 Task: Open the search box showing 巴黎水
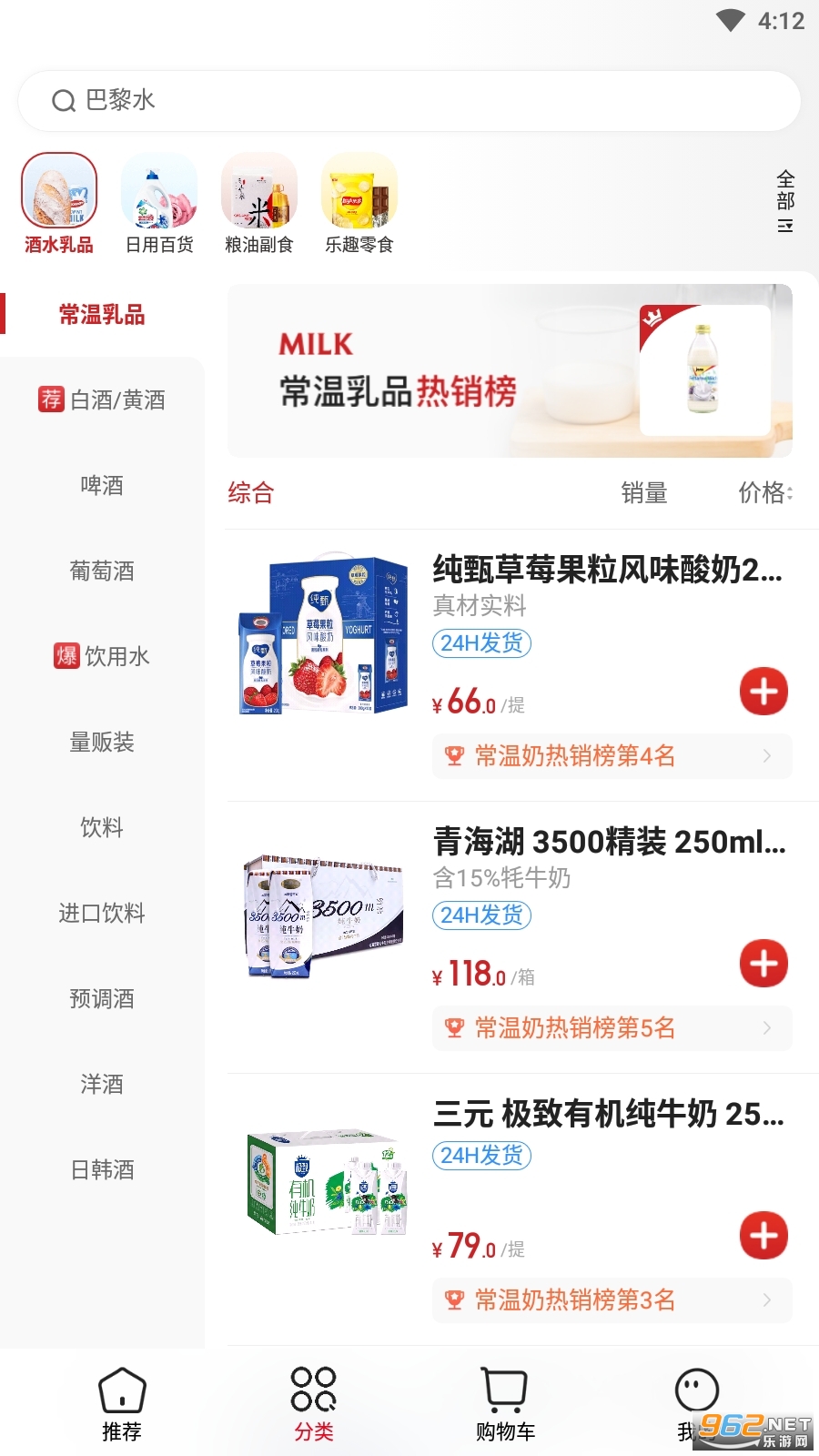(409, 100)
